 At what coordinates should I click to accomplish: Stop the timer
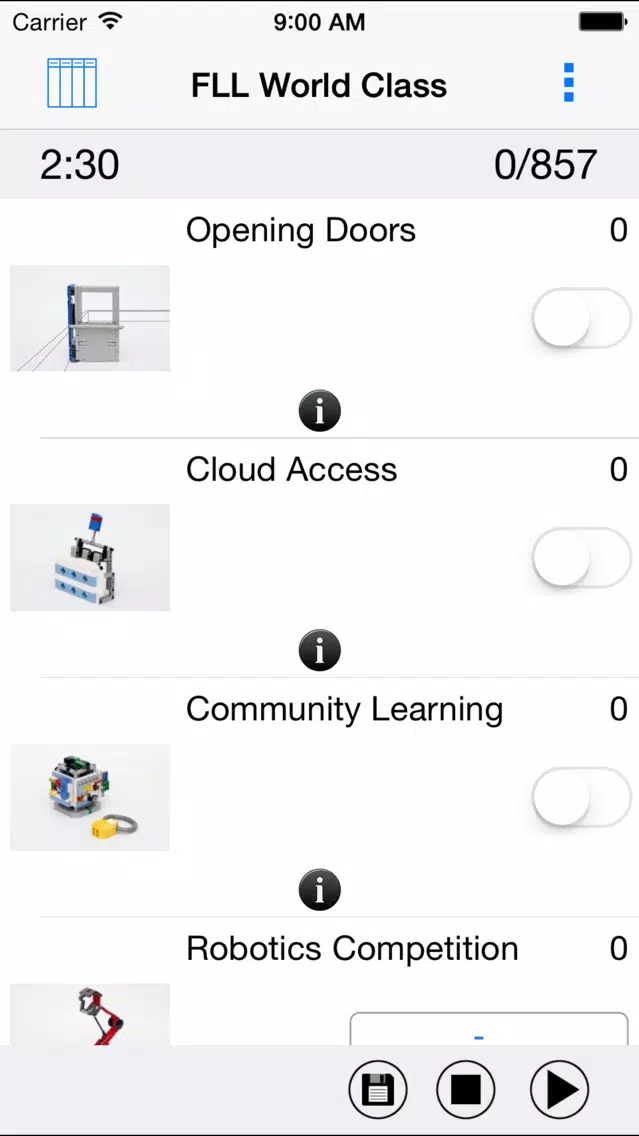(x=466, y=1089)
